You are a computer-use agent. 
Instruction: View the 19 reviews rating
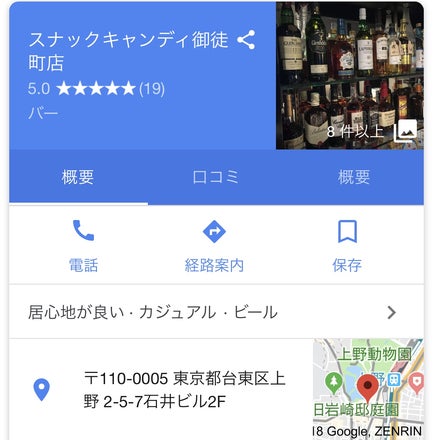pos(96,89)
